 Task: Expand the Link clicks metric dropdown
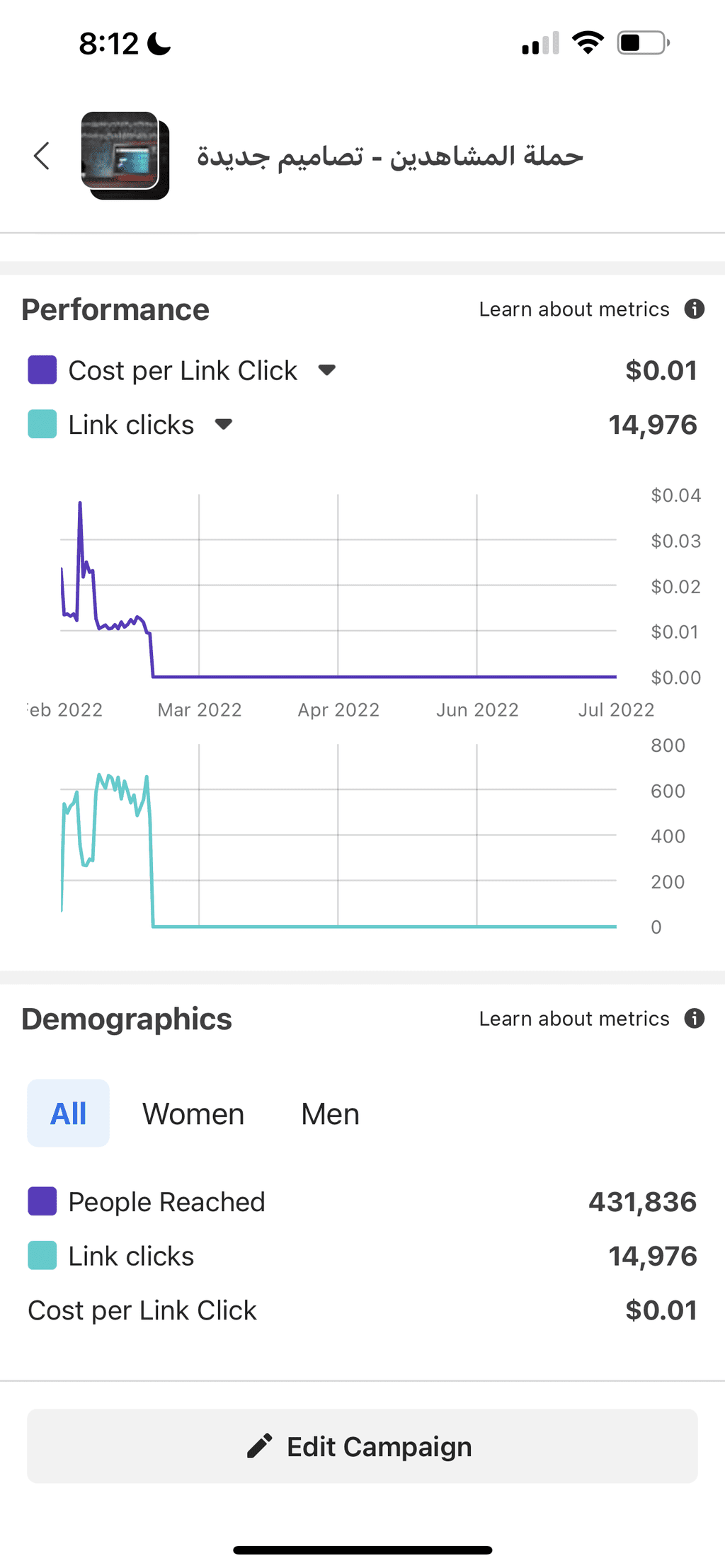(224, 425)
